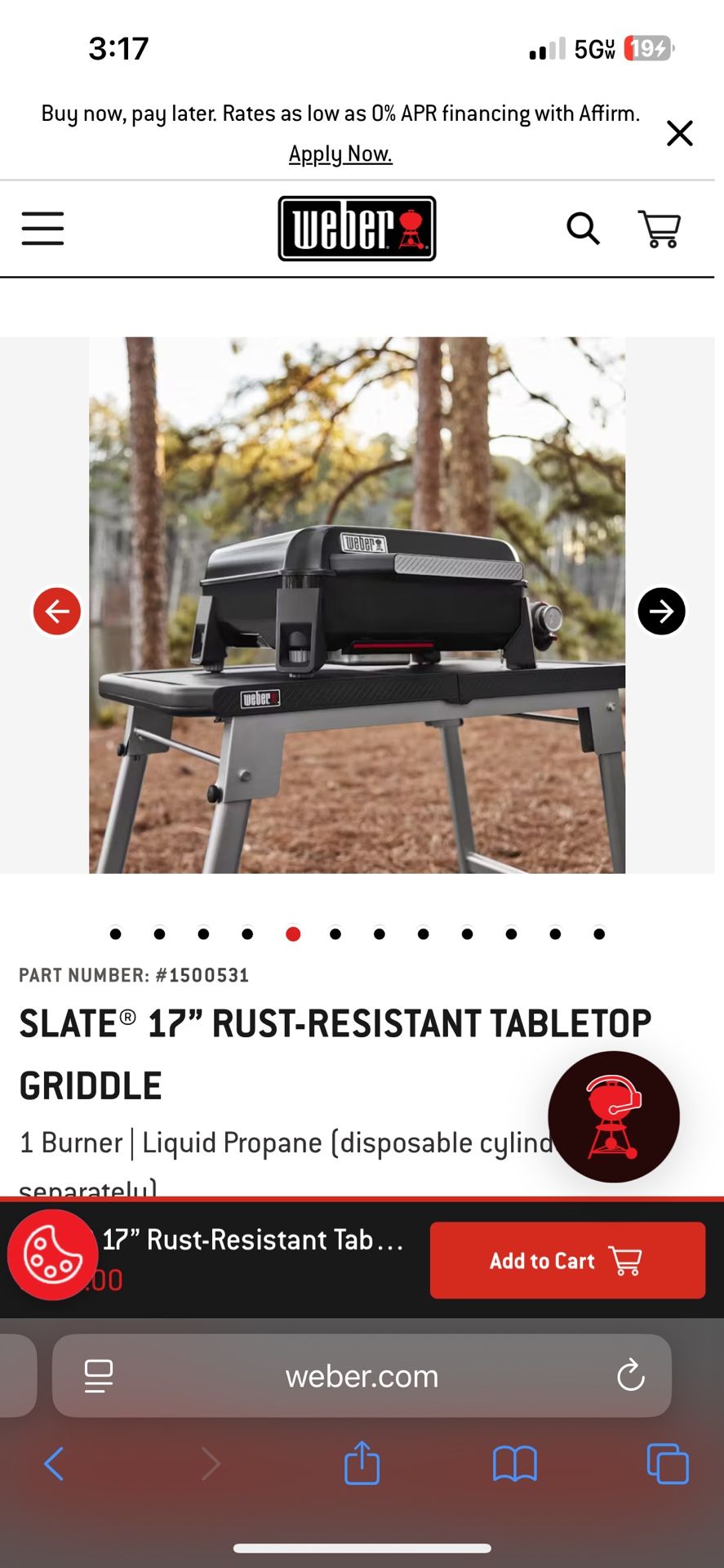Screen dimensions: 724x1568
Task: Open the hamburger menu
Action: click(42, 229)
